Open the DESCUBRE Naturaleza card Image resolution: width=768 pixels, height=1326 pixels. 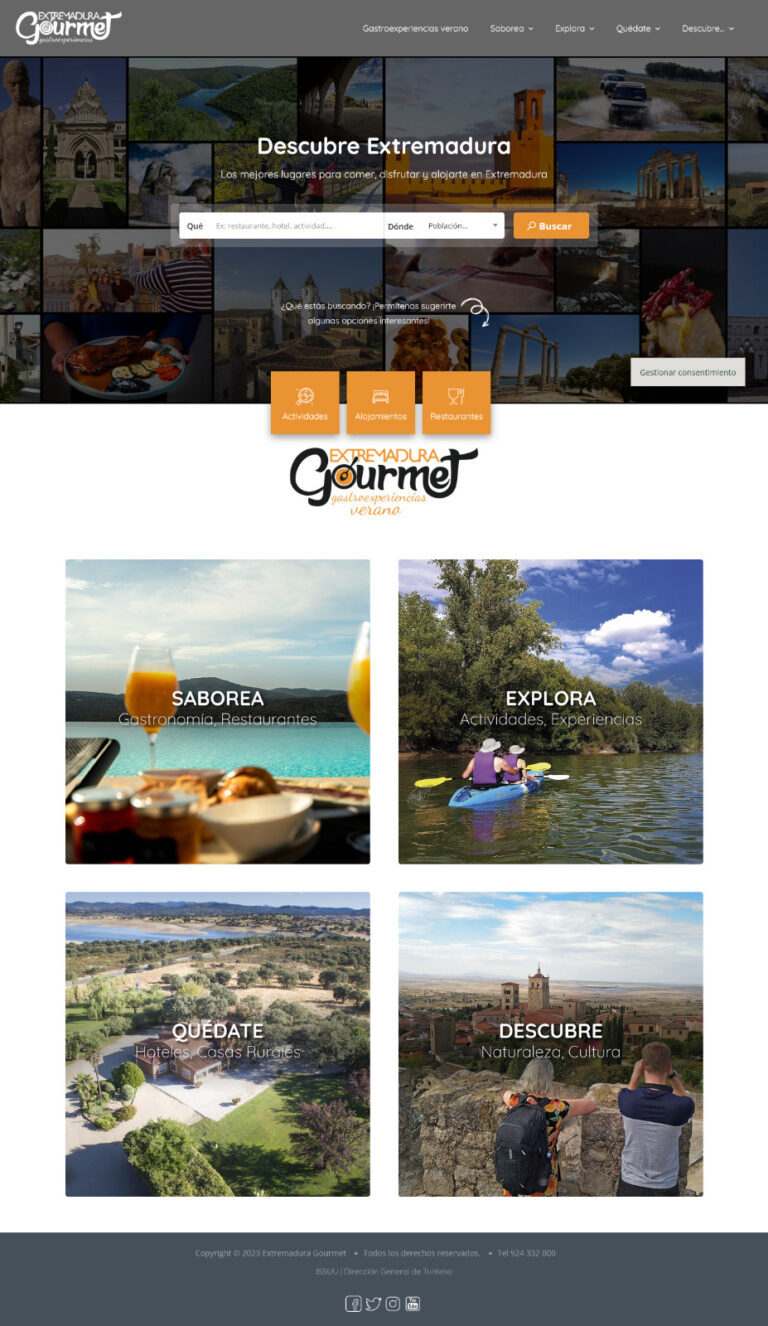[550, 1043]
